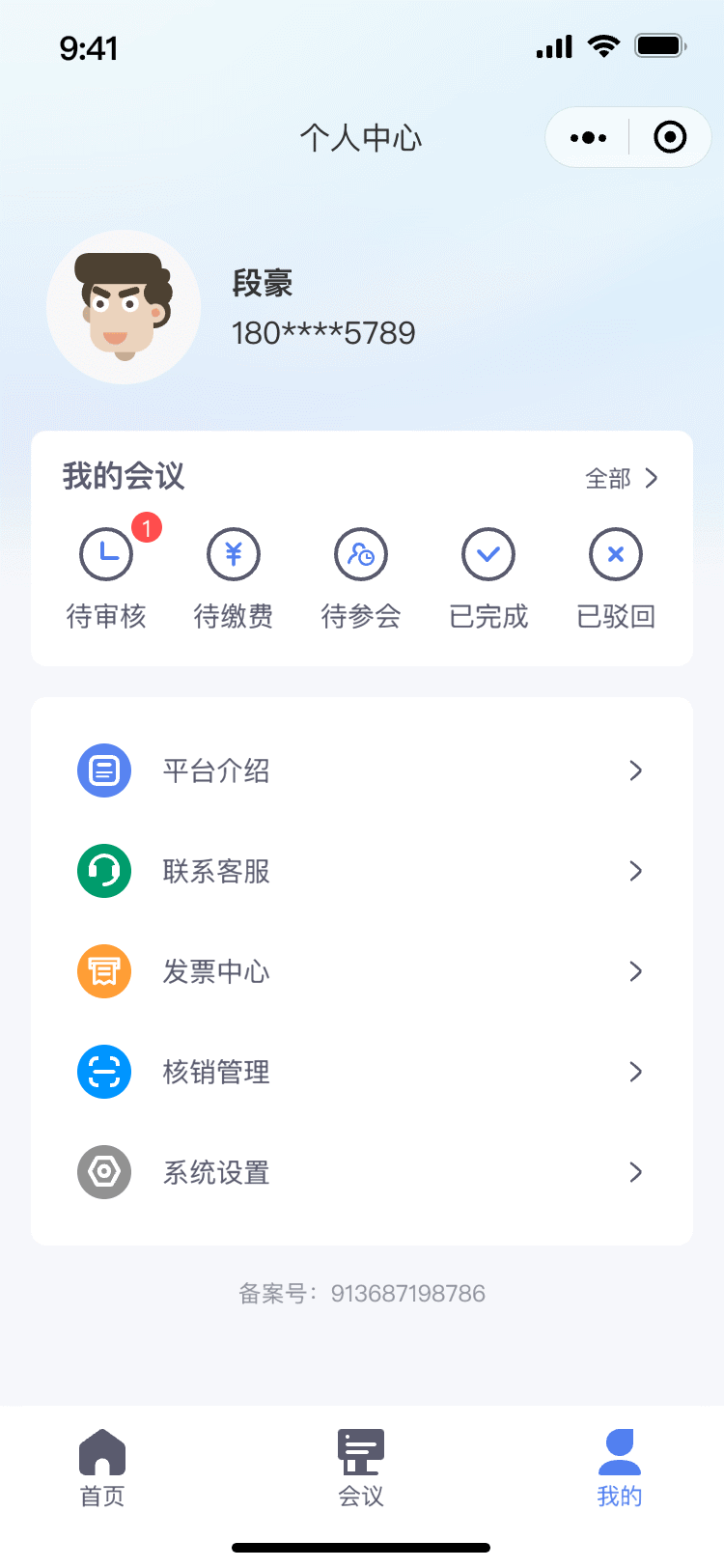The width and height of the screenshot is (724, 1568).
Task: Open 联系客服 row
Action: tap(362, 871)
